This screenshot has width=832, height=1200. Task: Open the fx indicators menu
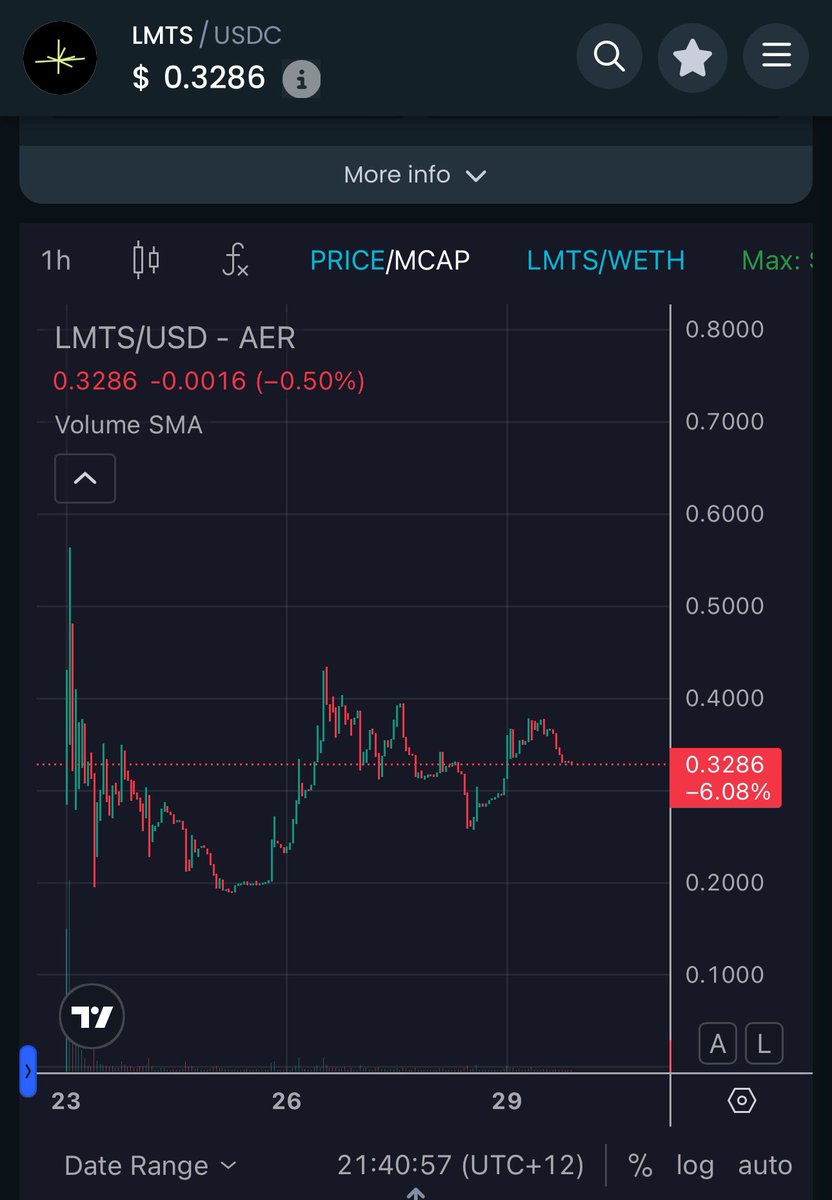(x=234, y=261)
